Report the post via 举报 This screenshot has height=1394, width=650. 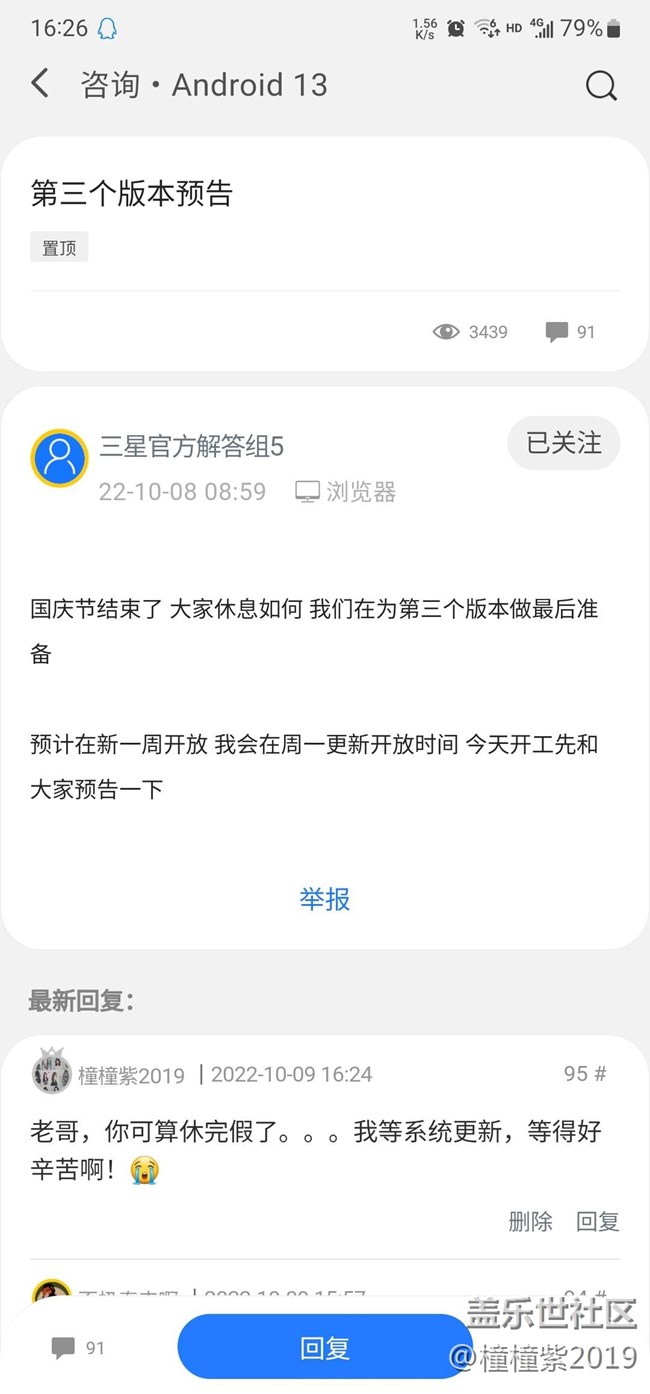(325, 899)
